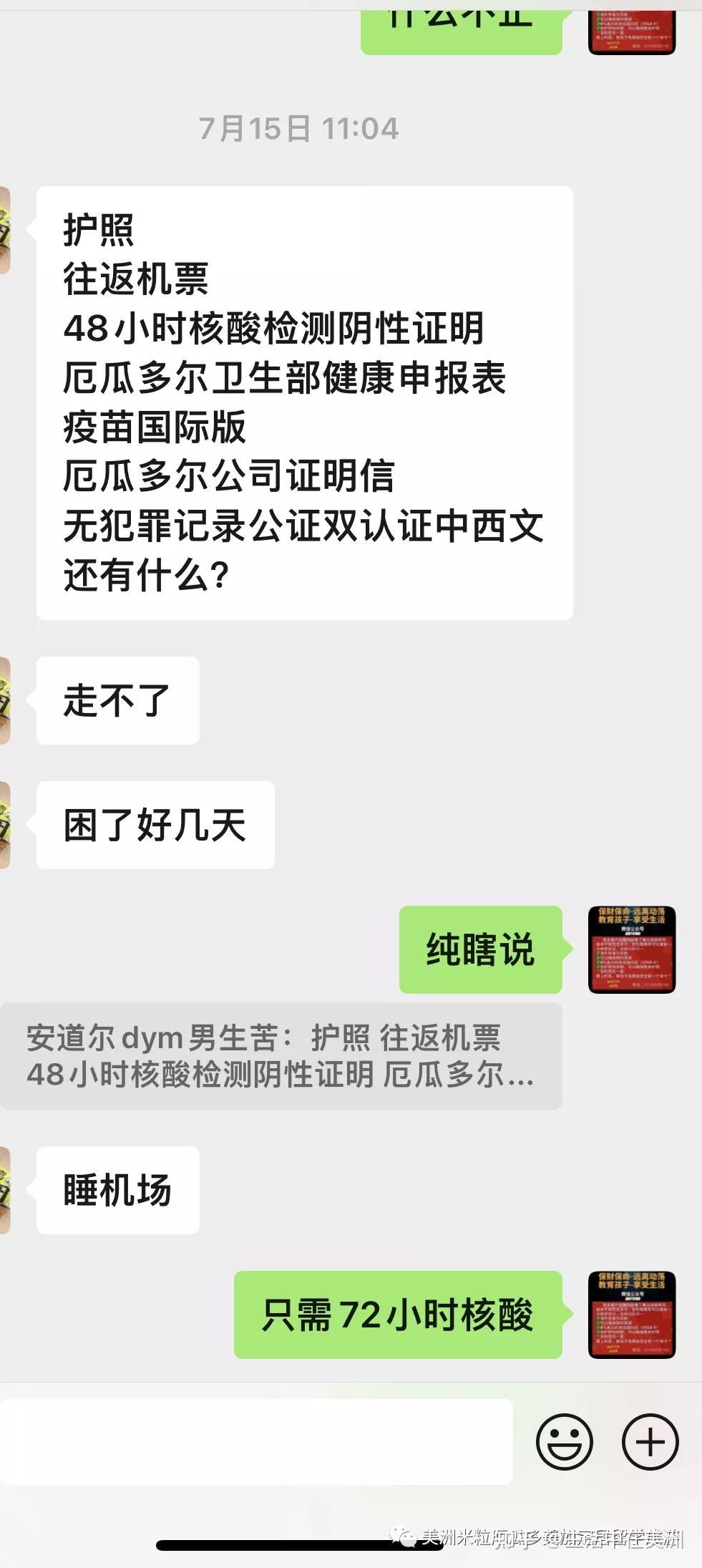The image size is (702, 1568).
Task: Open the emoji picker icon
Action: (565, 1442)
